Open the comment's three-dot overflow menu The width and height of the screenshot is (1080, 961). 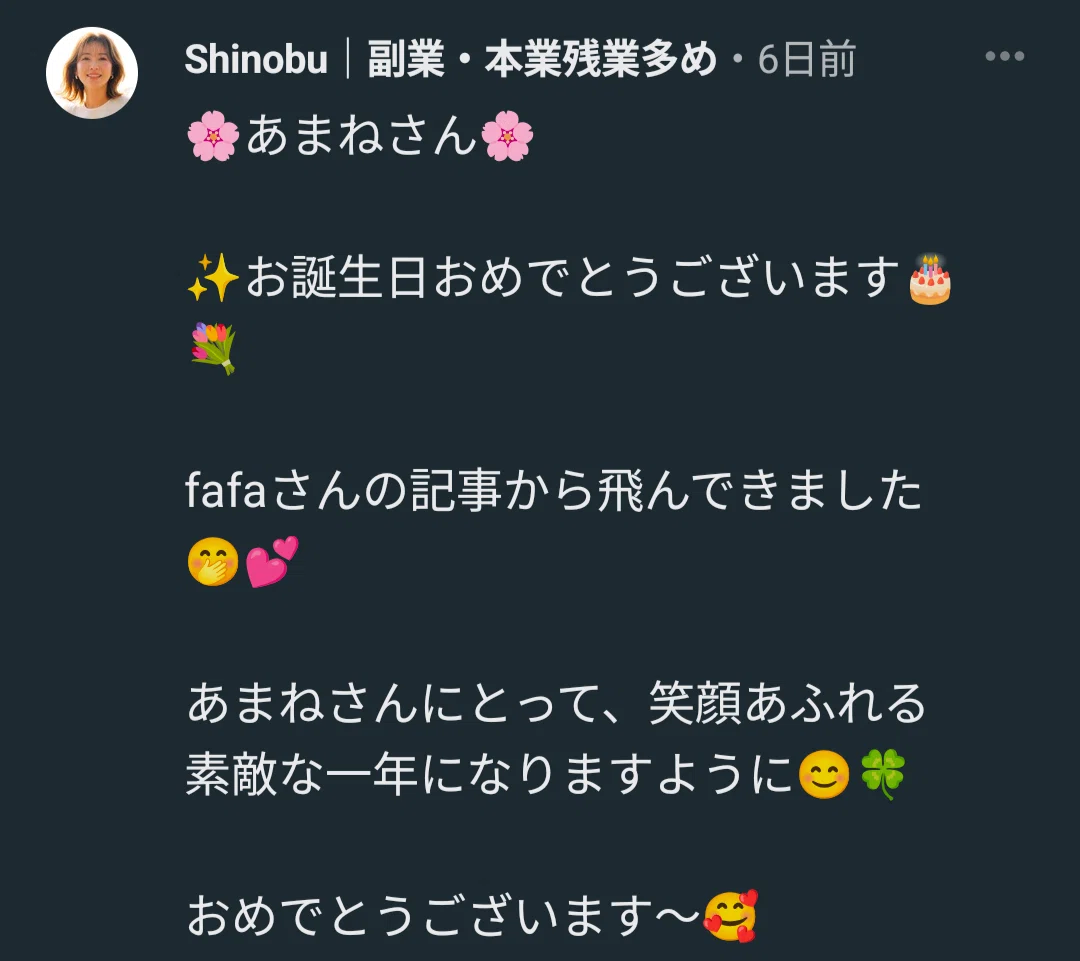pyautogui.click(x=1004, y=56)
